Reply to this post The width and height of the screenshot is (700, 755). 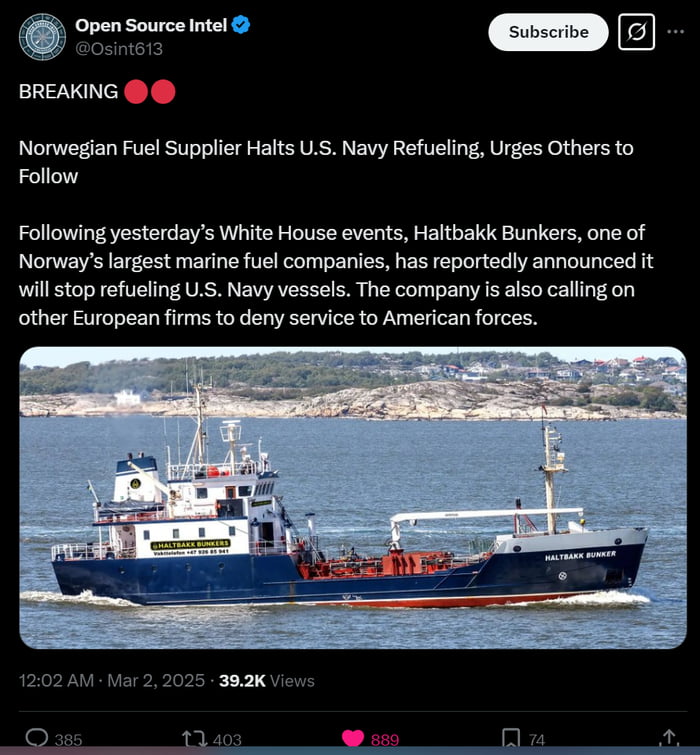pyautogui.click(x=37, y=738)
